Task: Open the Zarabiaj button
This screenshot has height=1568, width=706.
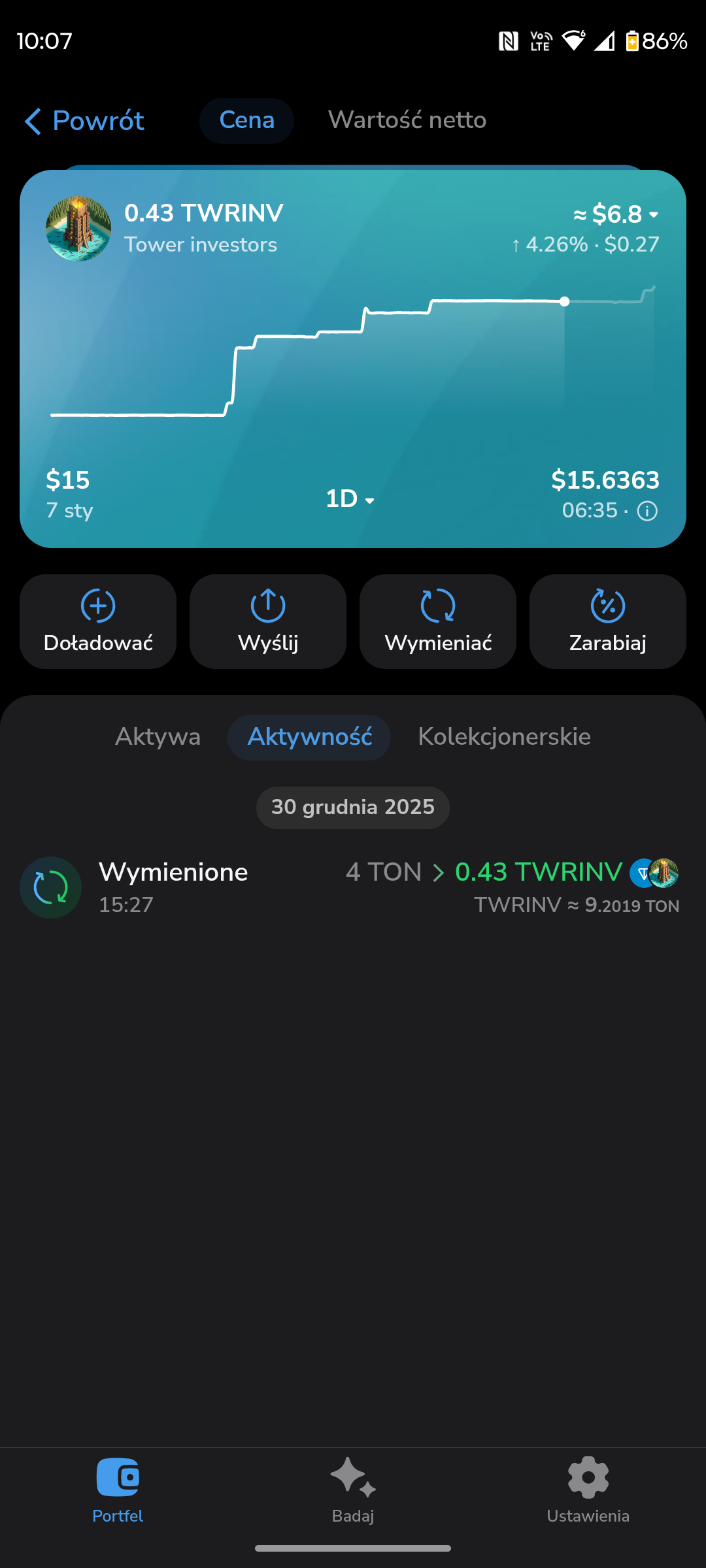Action: tap(608, 621)
